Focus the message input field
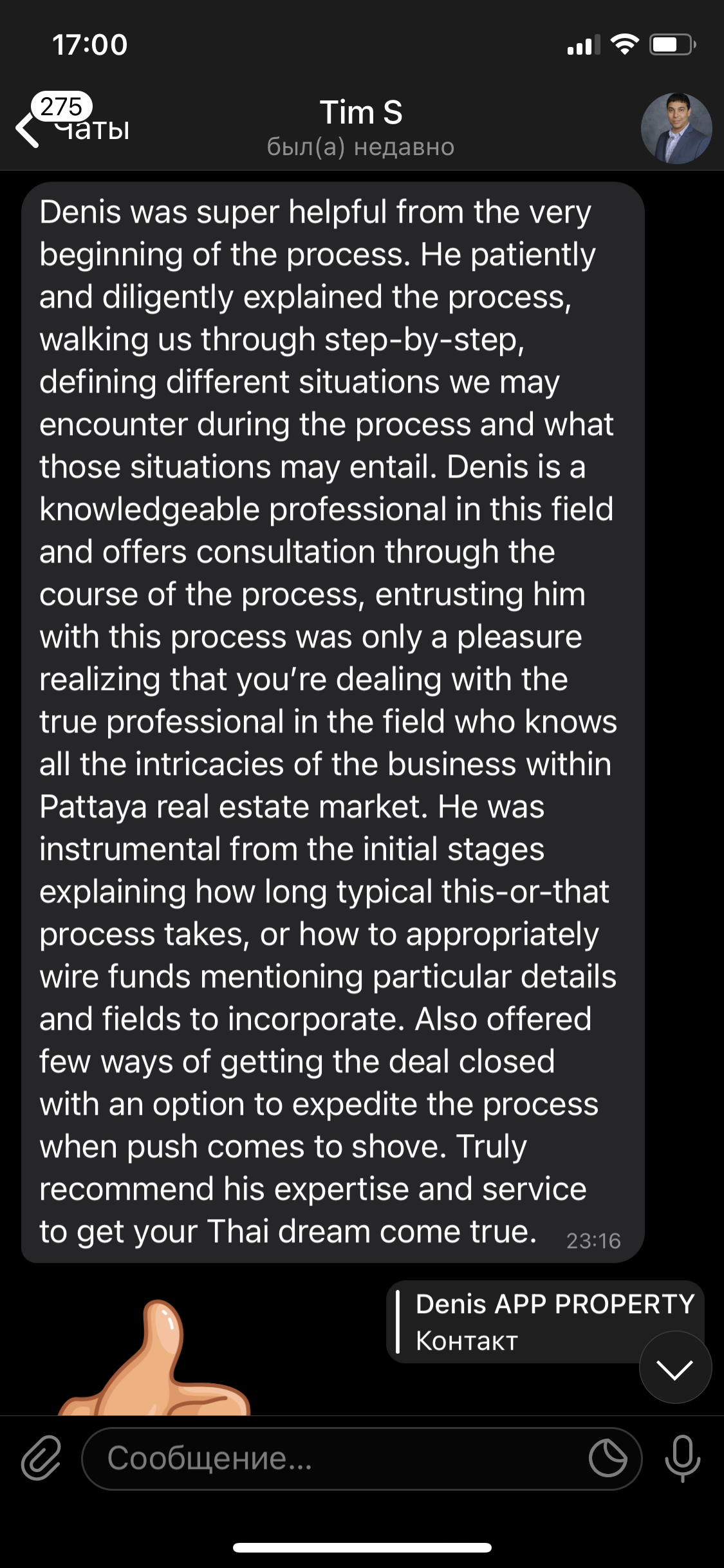This screenshot has height=1568, width=724. point(335,1459)
